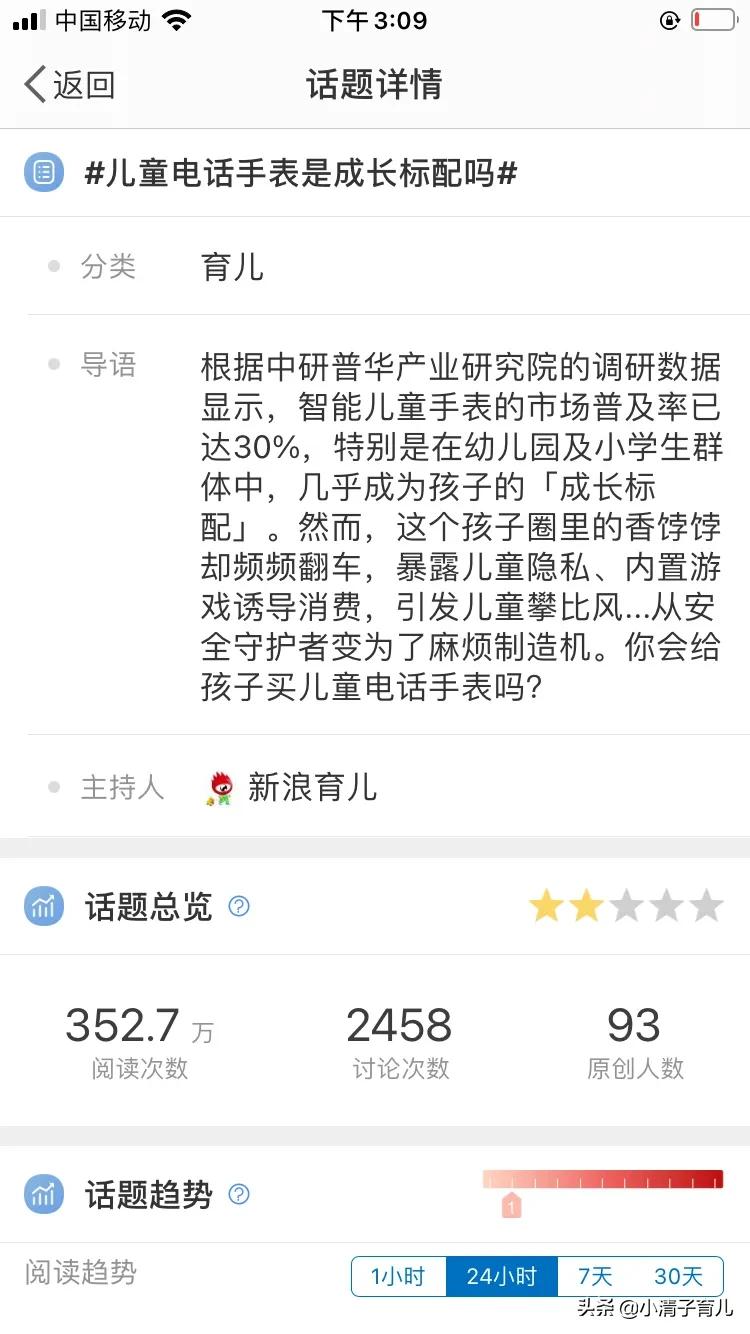
Task: Show the 30天 reading trend
Action: tap(678, 1276)
